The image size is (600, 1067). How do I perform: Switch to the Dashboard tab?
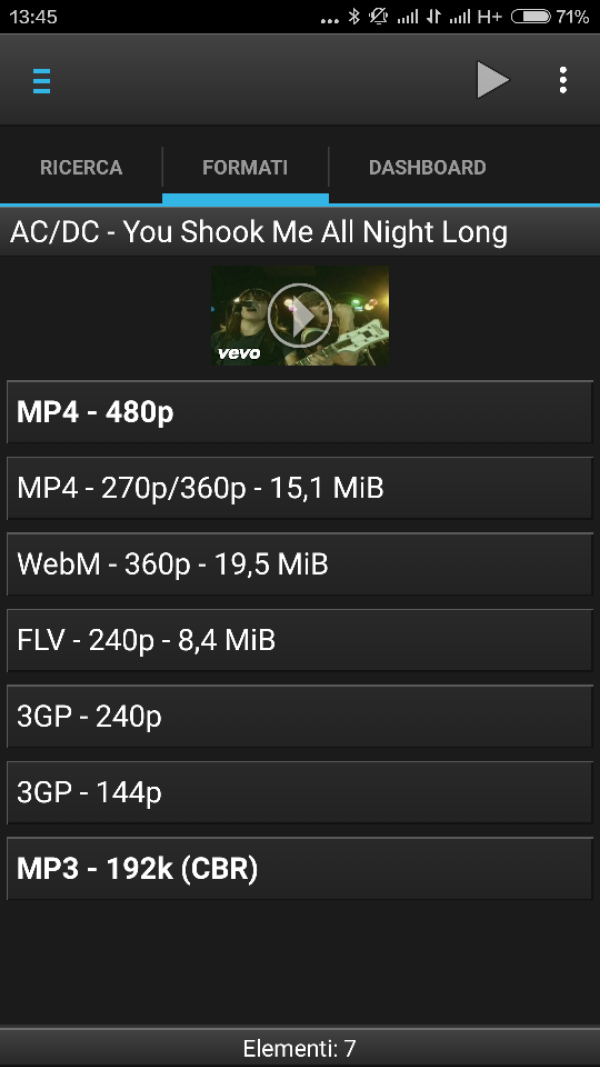coord(427,168)
